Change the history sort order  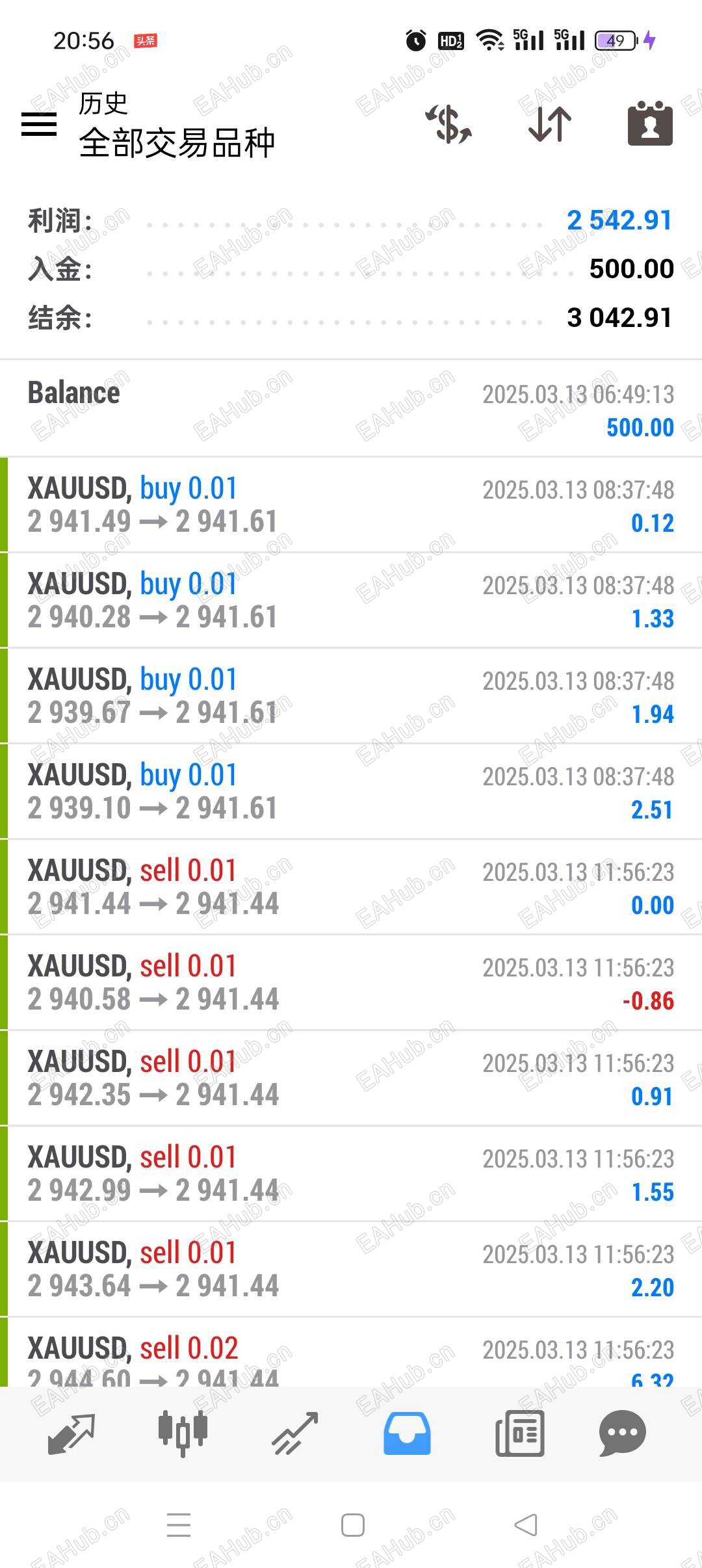(550, 124)
